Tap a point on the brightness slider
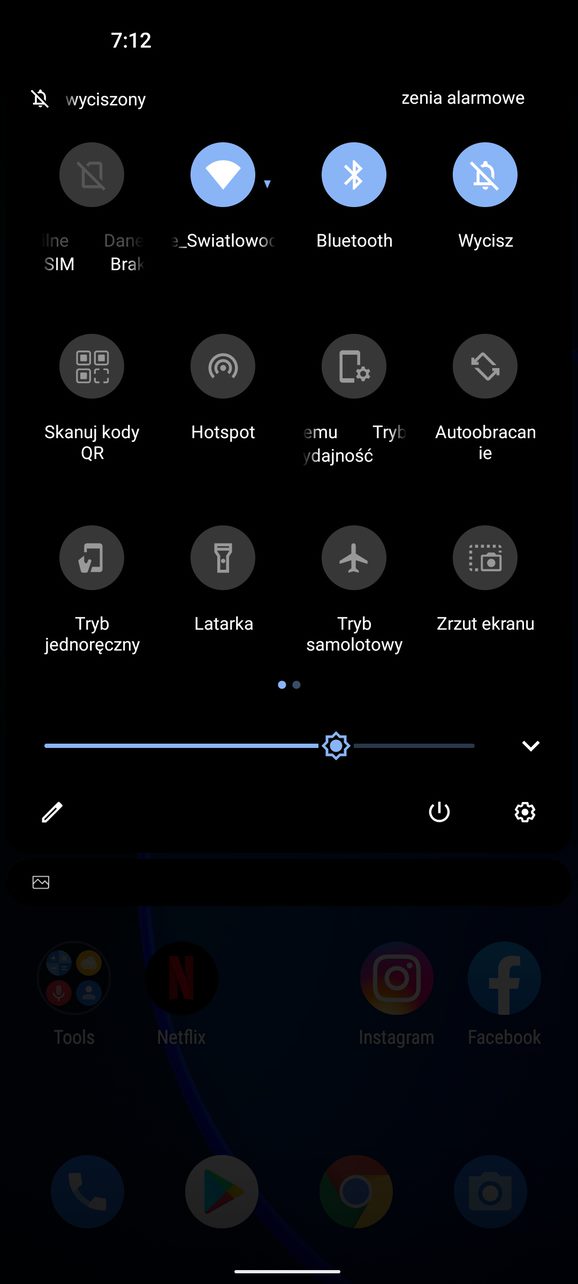578x1284 pixels. pyautogui.click(x=259, y=746)
